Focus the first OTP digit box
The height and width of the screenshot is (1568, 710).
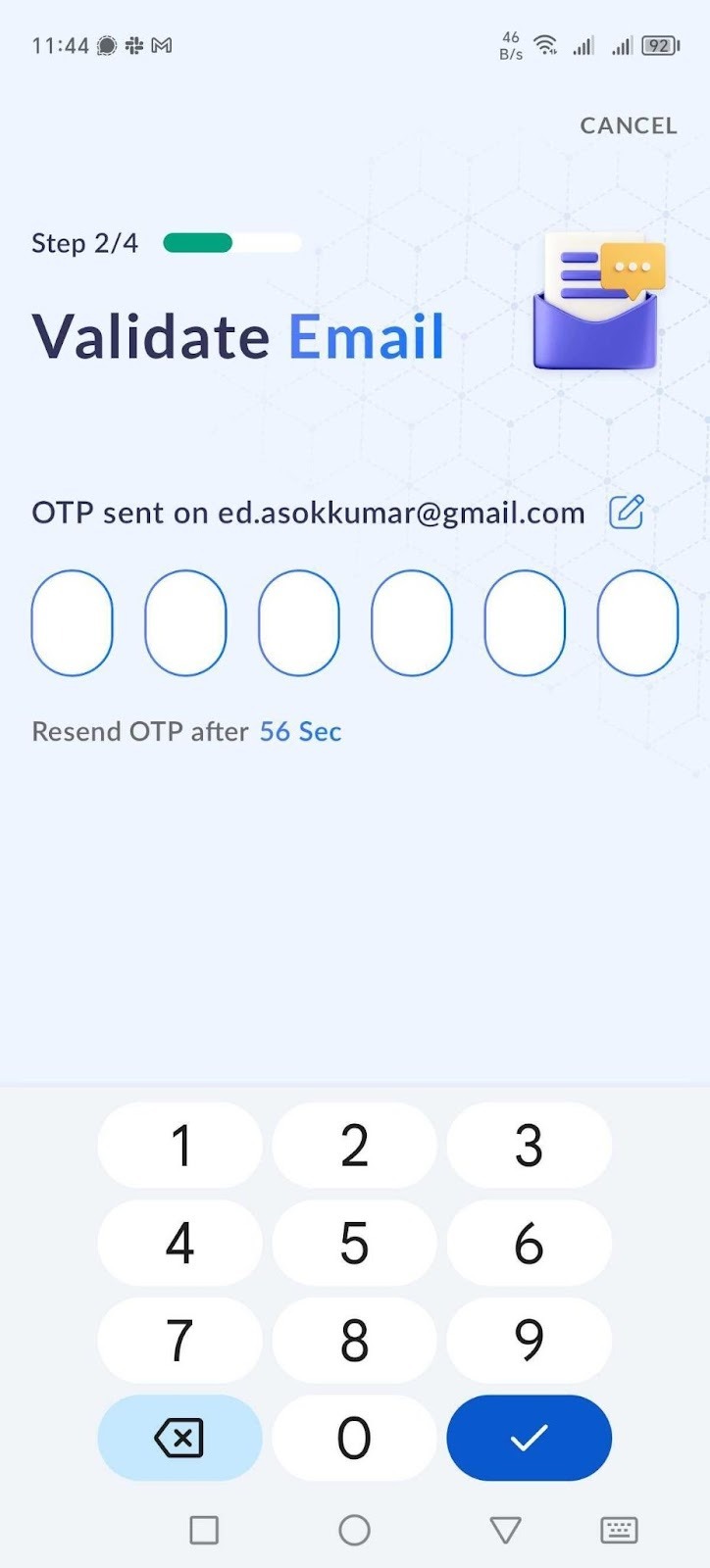pos(73,623)
